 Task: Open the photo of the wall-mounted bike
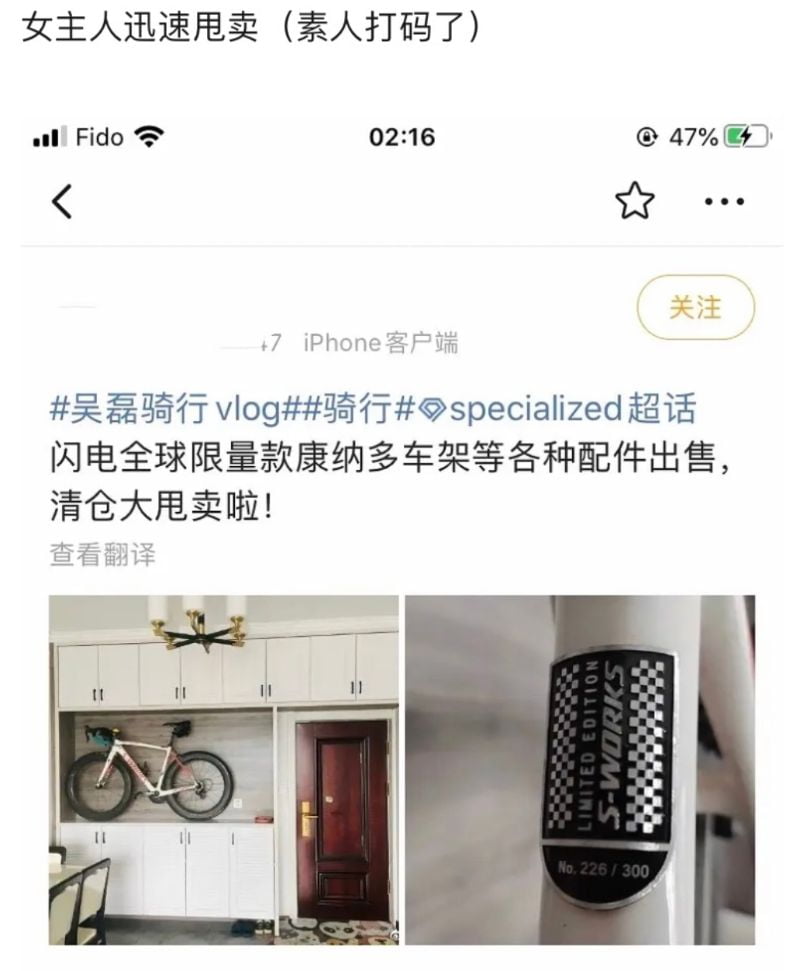(224, 769)
